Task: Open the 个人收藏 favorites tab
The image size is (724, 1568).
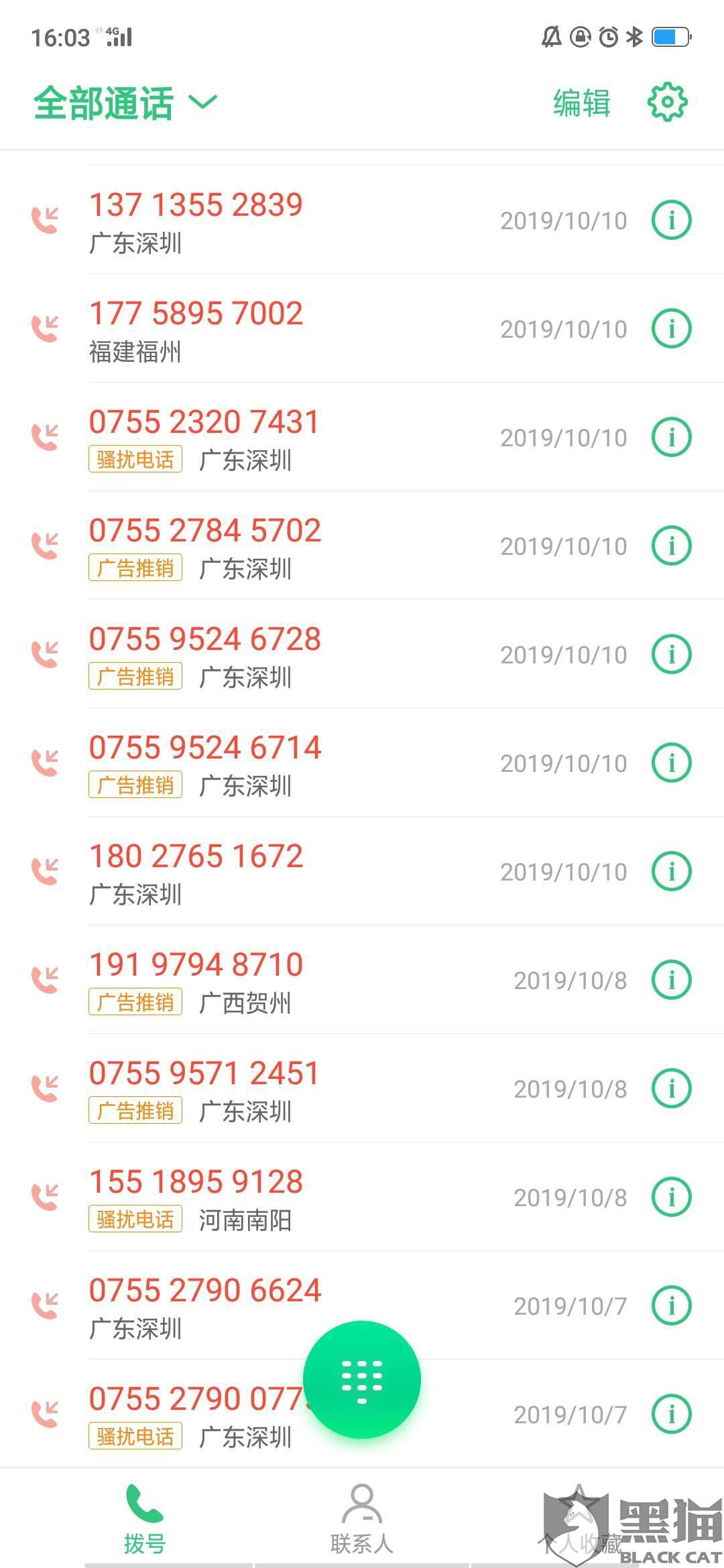Action: [581, 1520]
